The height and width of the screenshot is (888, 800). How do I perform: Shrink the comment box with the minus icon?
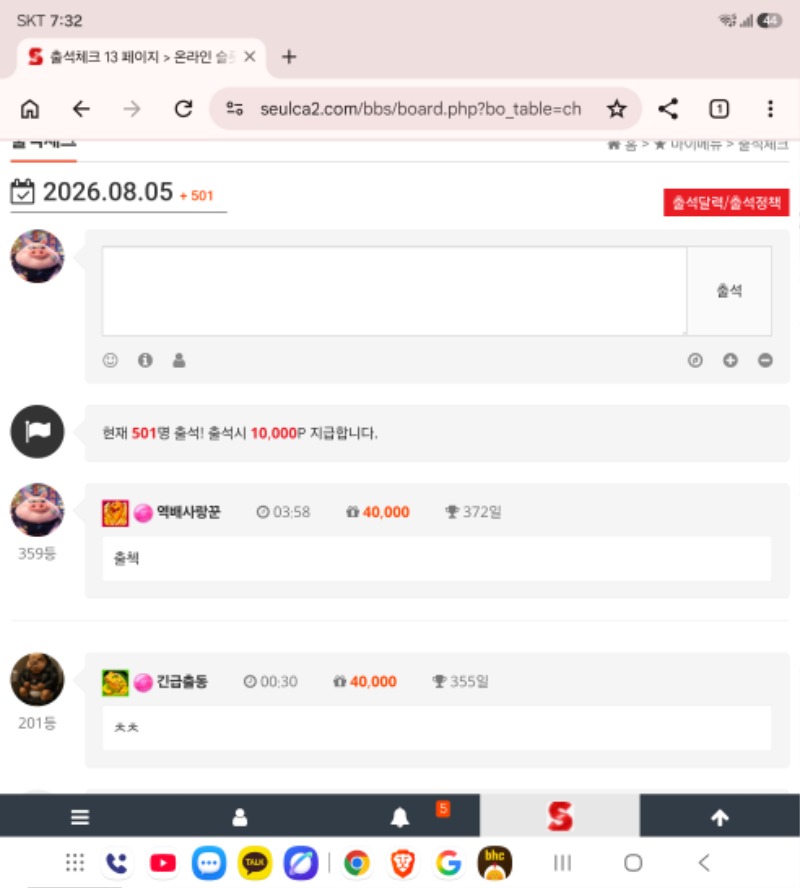point(765,360)
